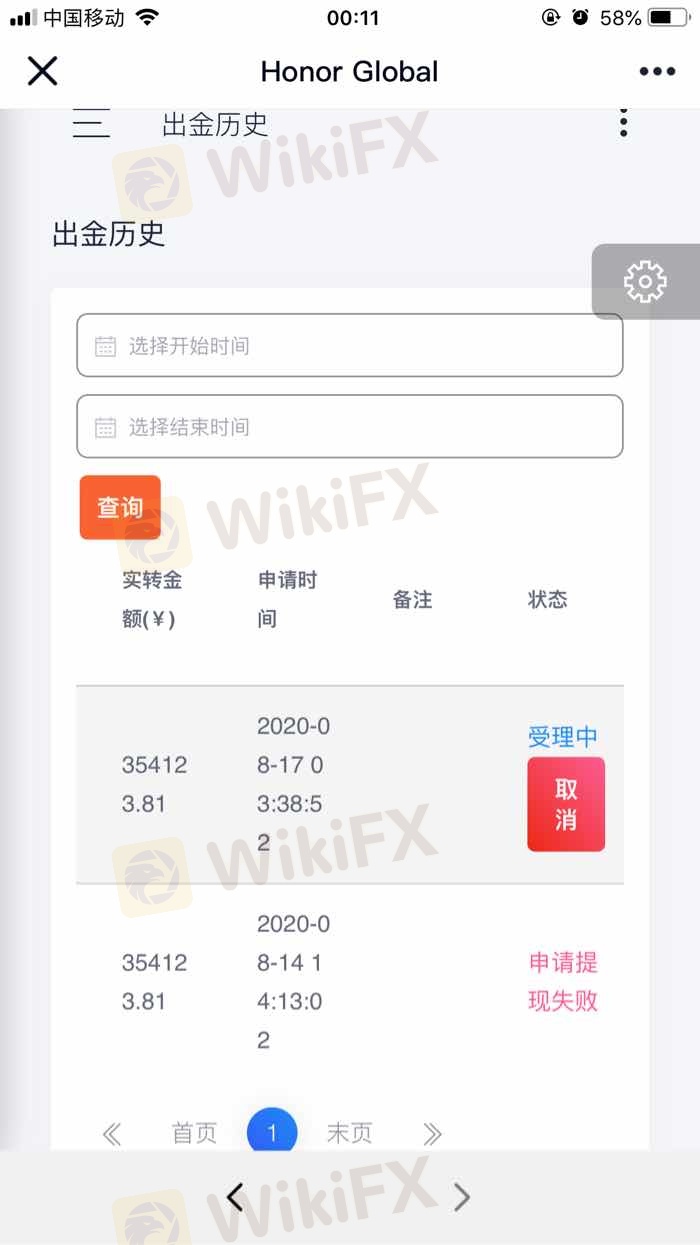
Task: Tap the orange 查询 button
Action: pyautogui.click(x=120, y=507)
